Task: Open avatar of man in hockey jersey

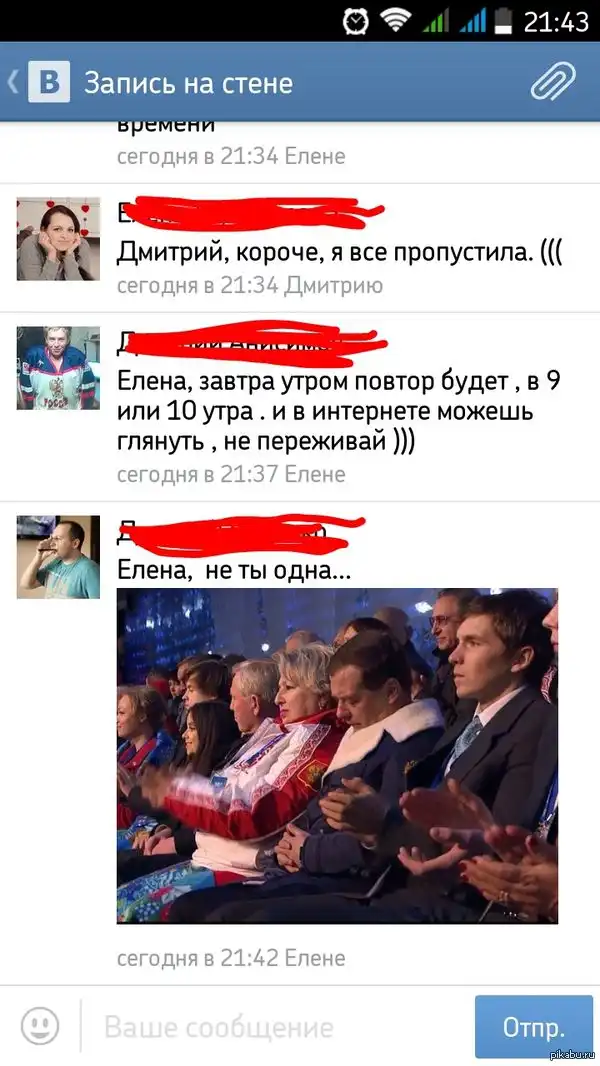Action: pos(58,368)
